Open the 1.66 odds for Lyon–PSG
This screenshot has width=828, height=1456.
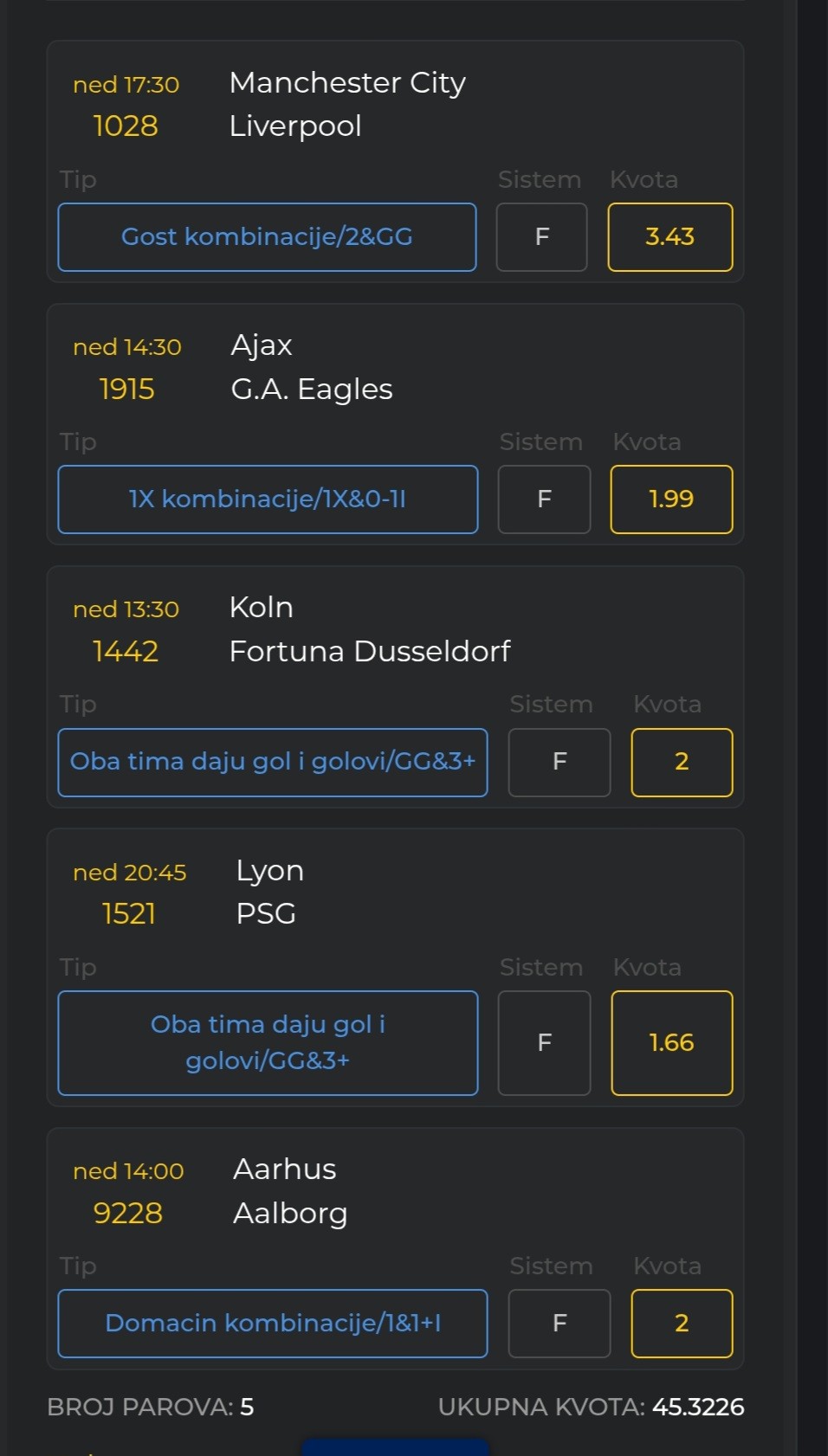click(x=672, y=1043)
